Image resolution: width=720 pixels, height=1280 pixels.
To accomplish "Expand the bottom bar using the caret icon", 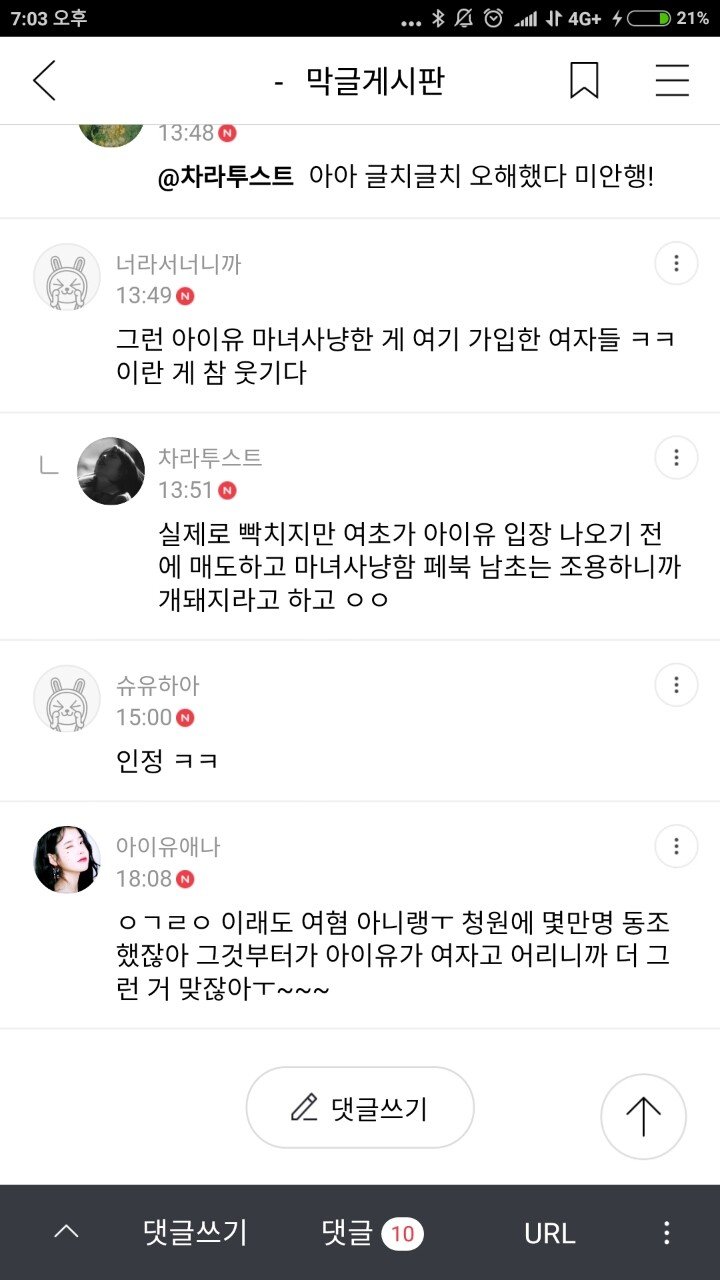I will click(66, 1232).
